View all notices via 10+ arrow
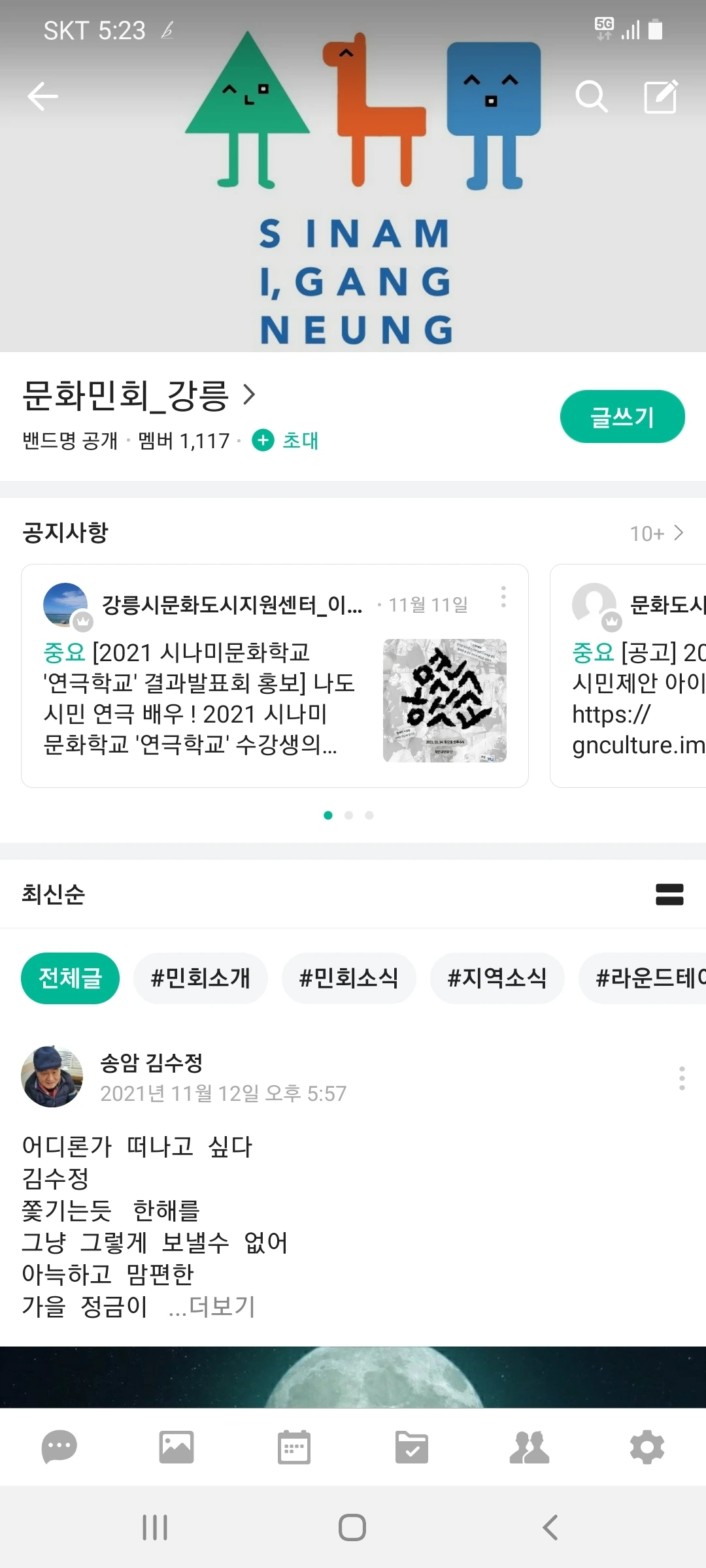 pyautogui.click(x=657, y=533)
